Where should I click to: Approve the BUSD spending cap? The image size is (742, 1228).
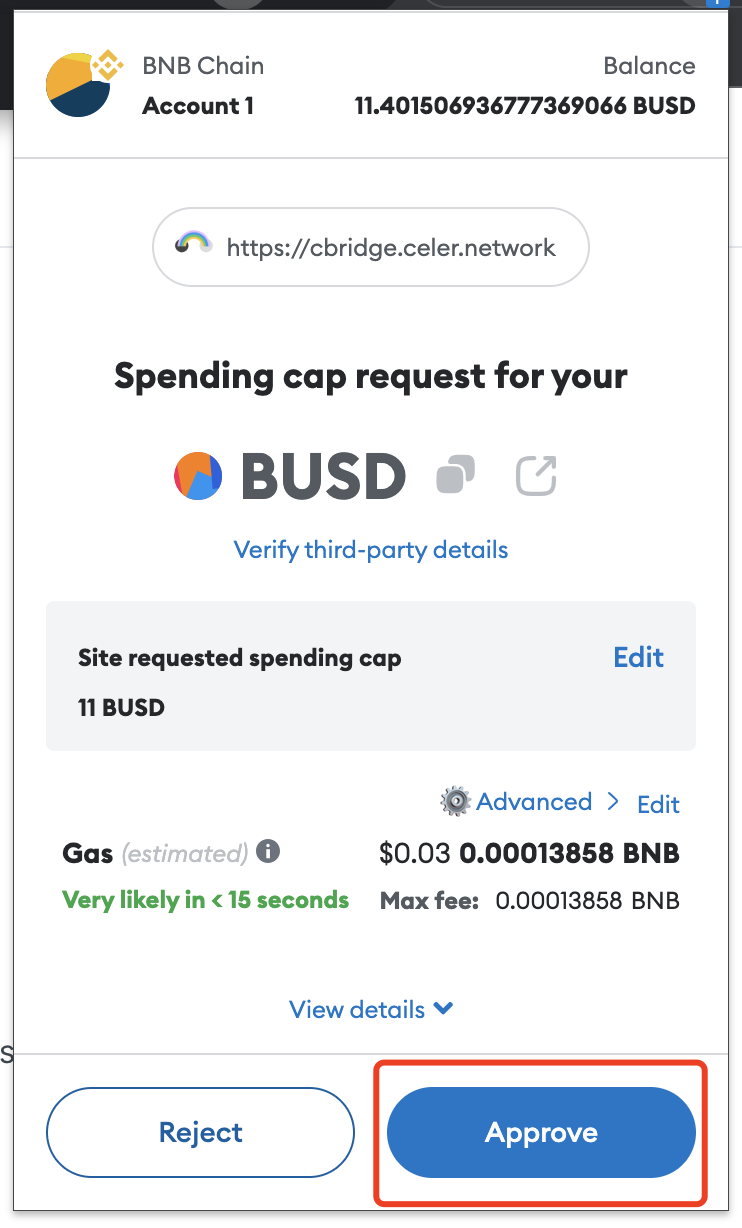pyautogui.click(x=540, y=1132)
